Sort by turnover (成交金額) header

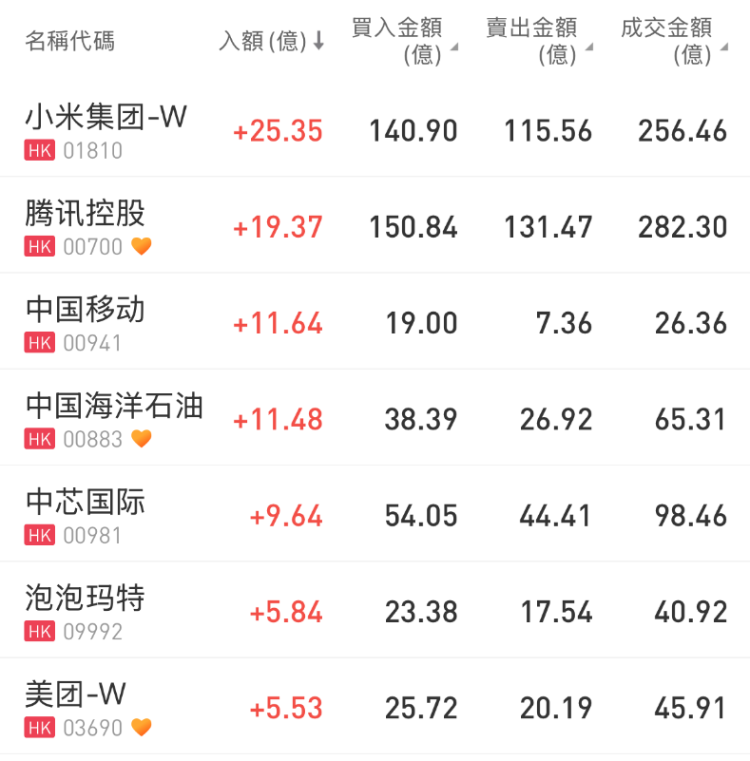[x=672, y=41]
